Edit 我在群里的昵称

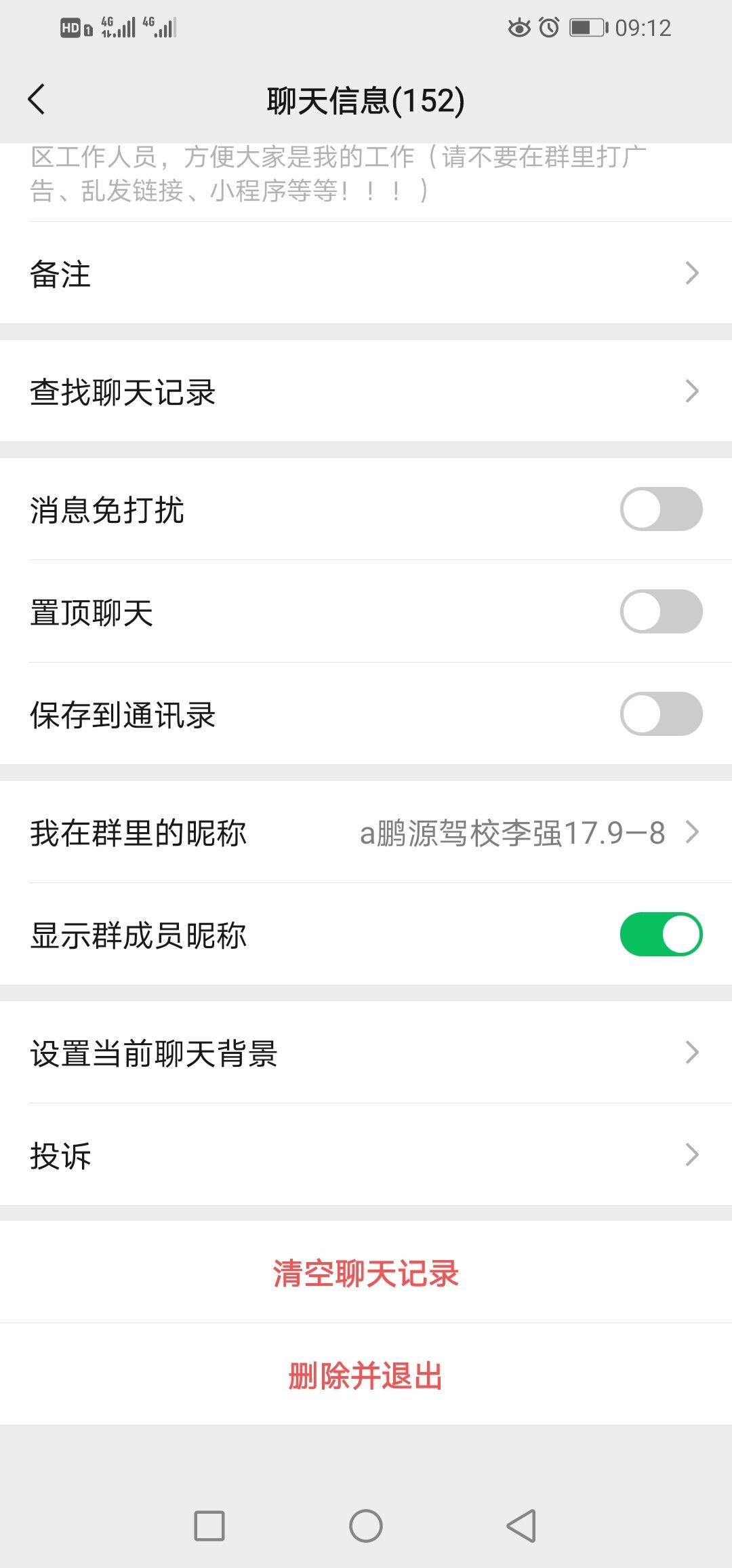coord(366,832)
